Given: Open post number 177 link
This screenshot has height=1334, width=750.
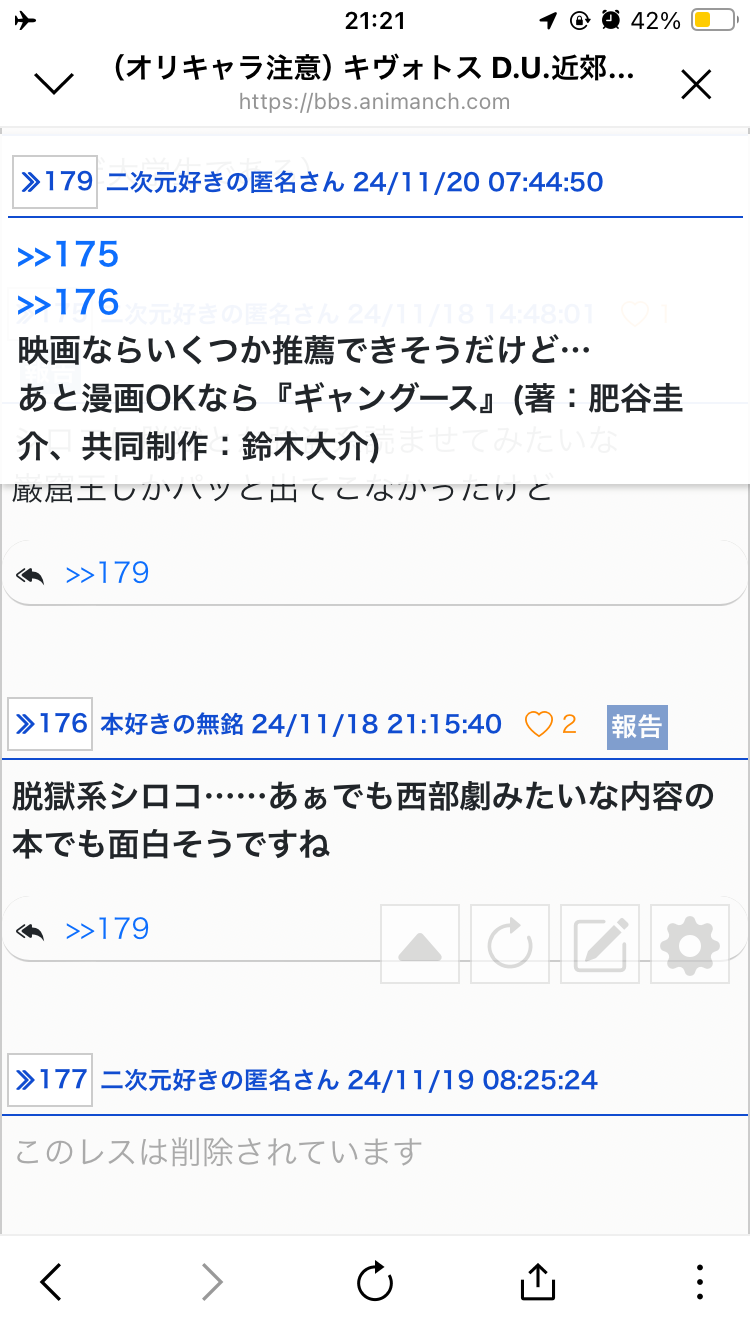Looking at the screenshot, I should [51, 1080].
